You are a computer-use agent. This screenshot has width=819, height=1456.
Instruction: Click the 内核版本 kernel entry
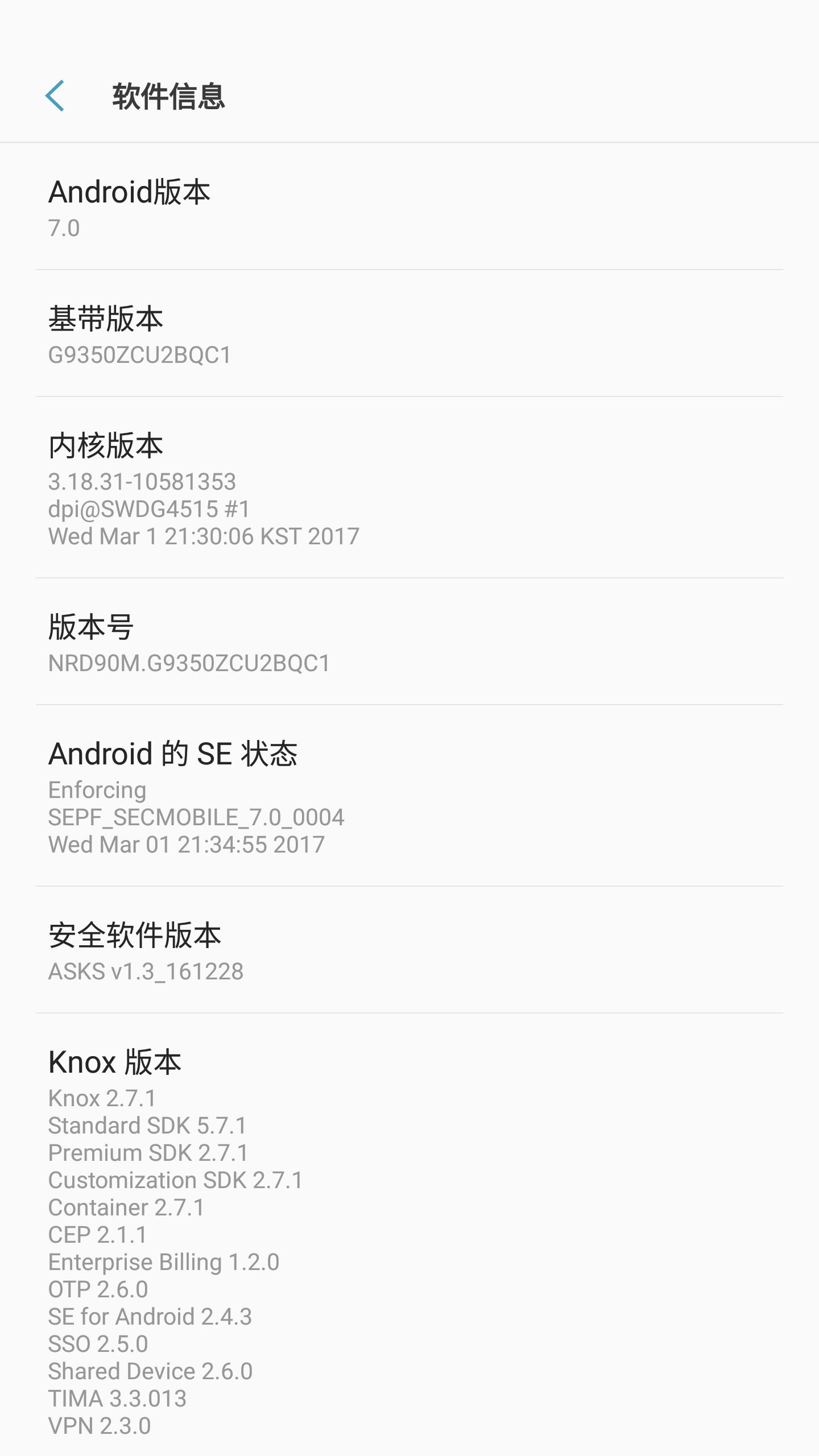pyautogui.click(x=105, y=446)
